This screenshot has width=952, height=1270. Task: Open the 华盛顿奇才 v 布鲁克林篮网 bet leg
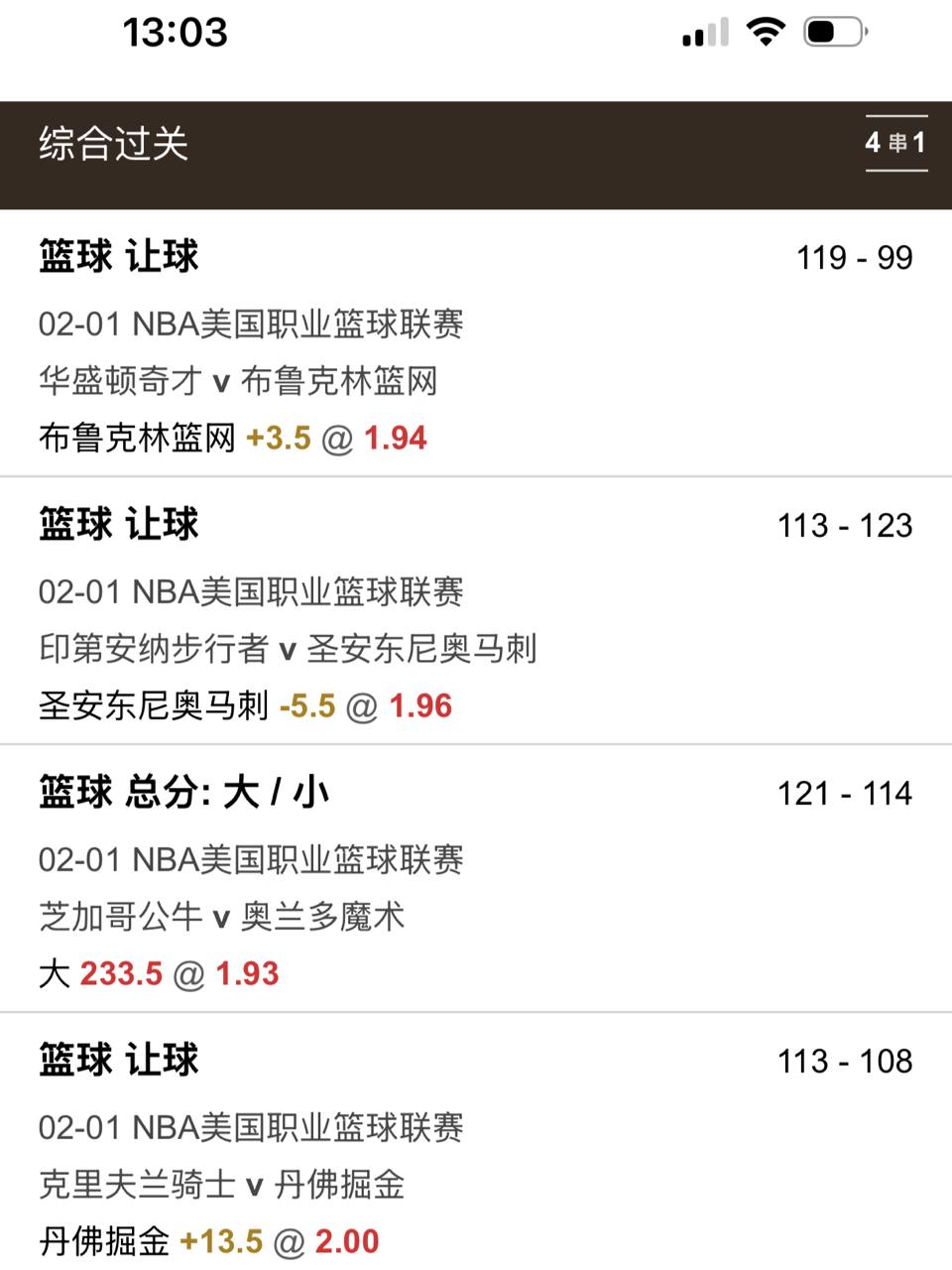tap(238, 381)
